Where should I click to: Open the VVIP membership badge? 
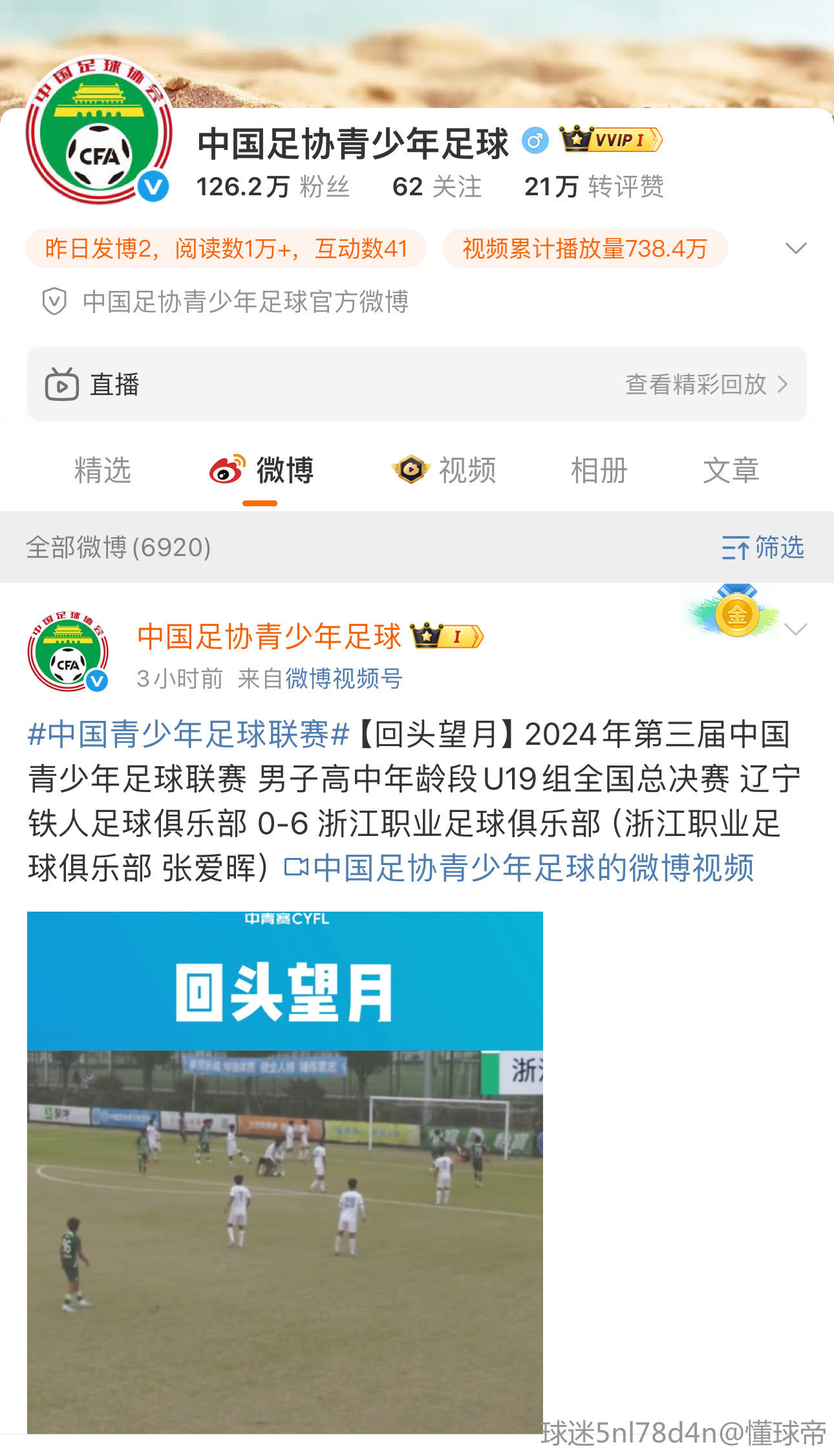coord(610,140)
